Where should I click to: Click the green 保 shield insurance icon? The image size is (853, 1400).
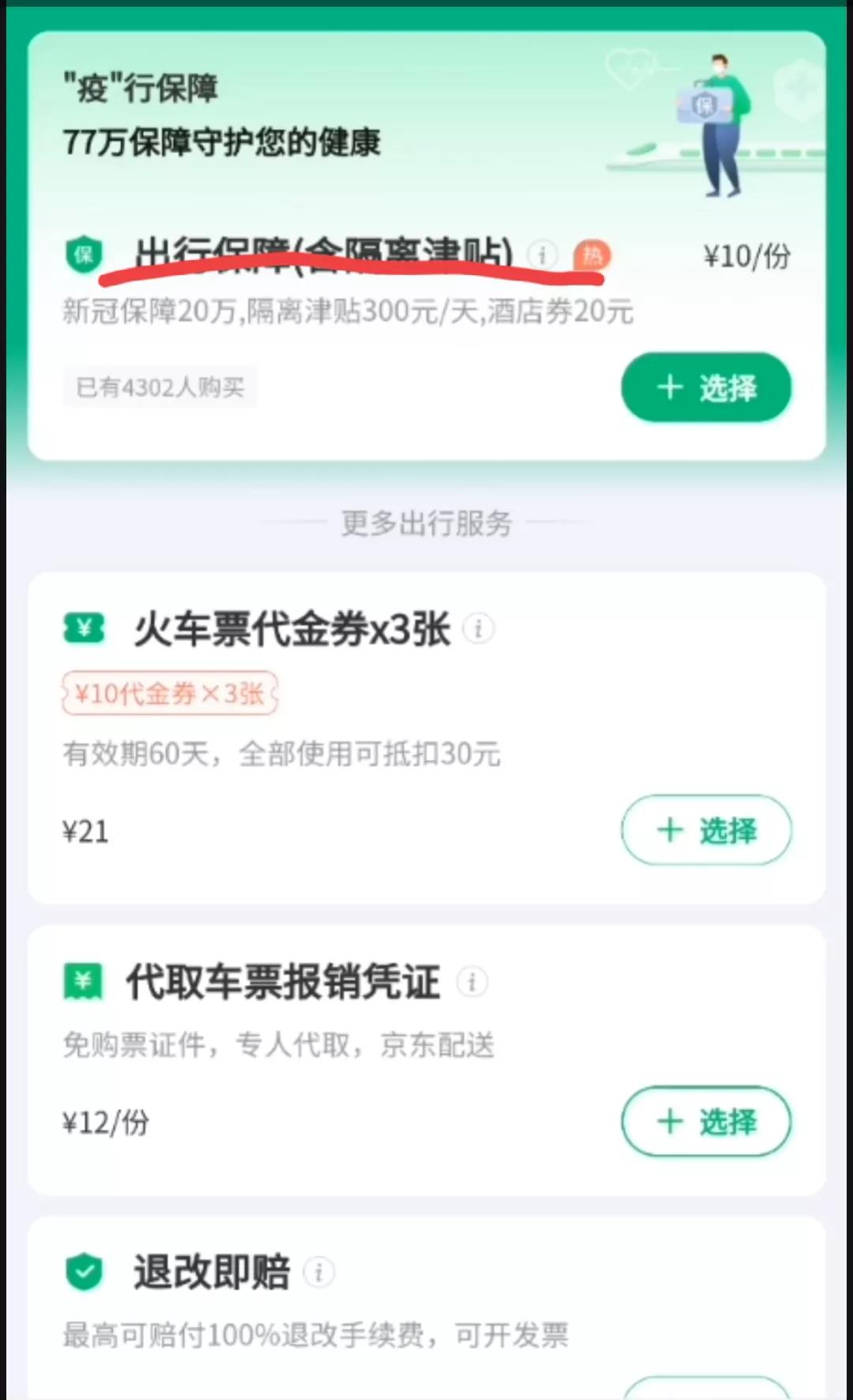(x=82, y=255)
